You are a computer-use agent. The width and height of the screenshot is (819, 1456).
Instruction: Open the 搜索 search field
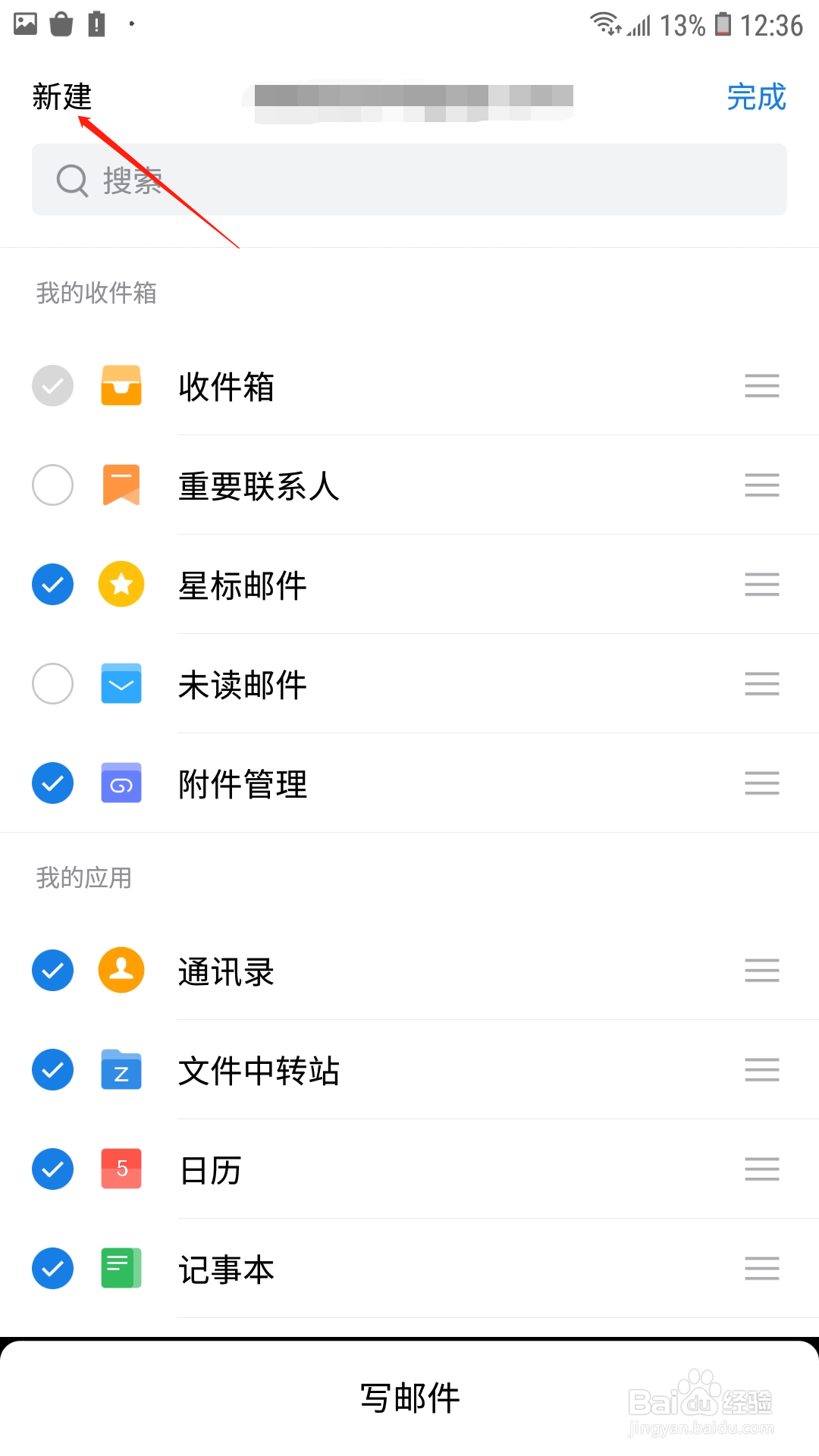[x=409, y=180]
